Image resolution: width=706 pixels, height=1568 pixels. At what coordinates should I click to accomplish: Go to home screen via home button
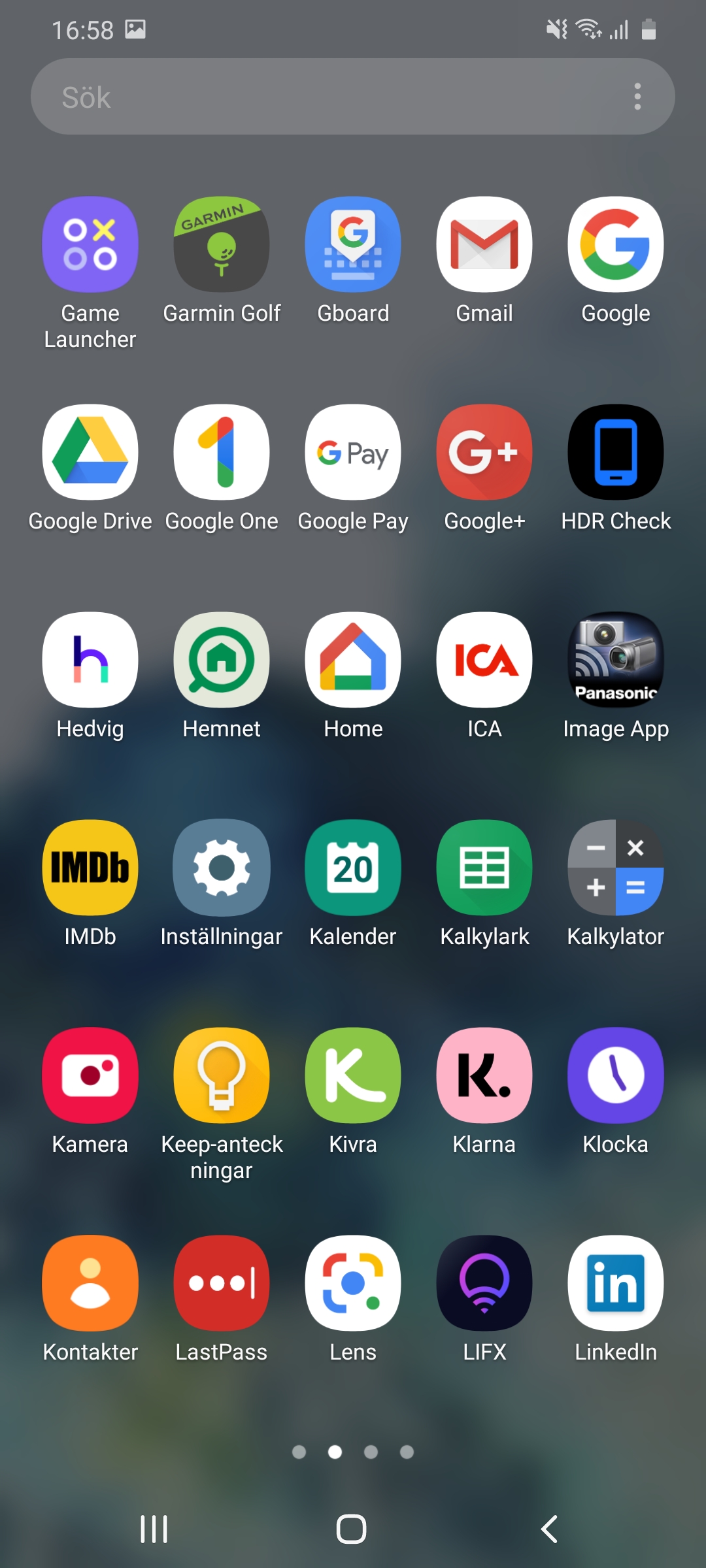point(352,1529)
